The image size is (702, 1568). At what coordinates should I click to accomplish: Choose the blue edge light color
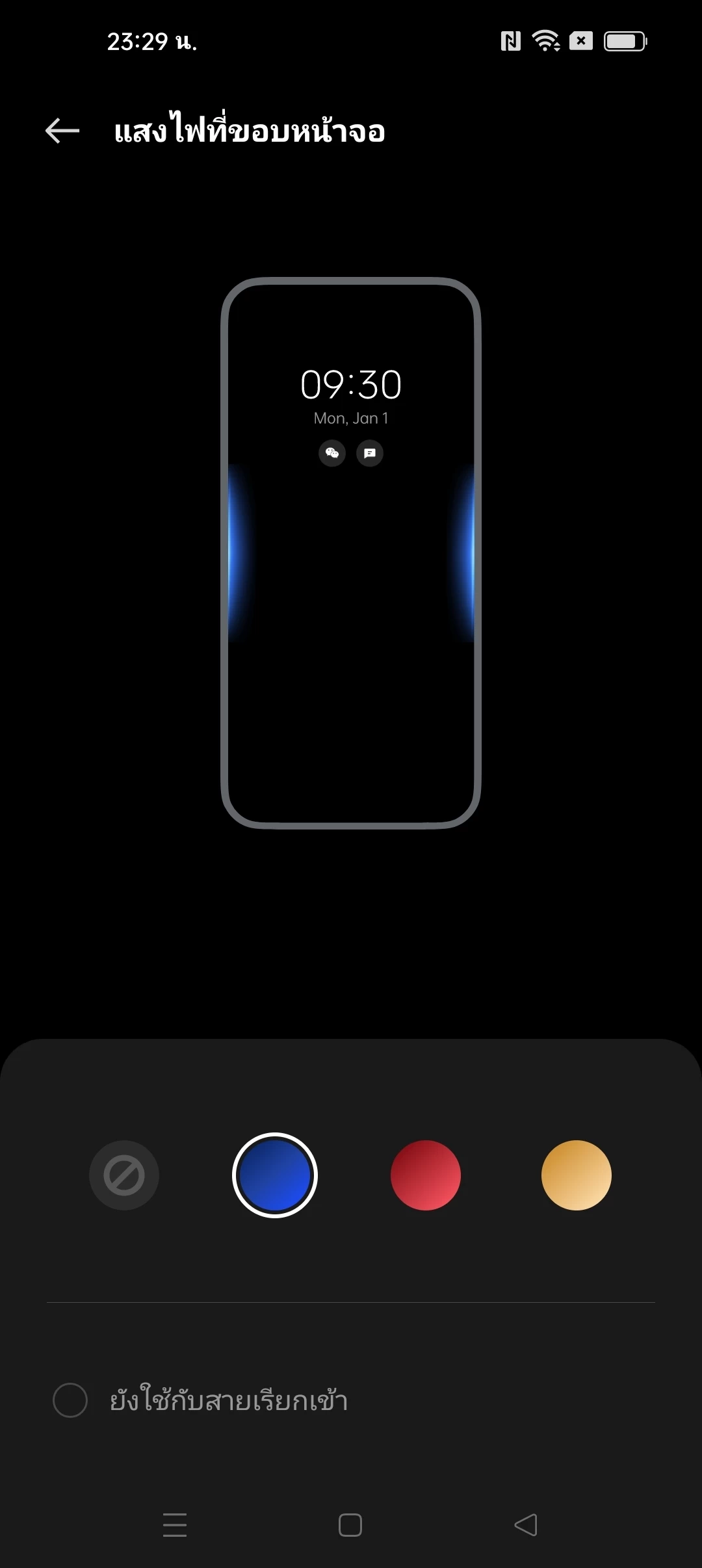coord(275,1175)
